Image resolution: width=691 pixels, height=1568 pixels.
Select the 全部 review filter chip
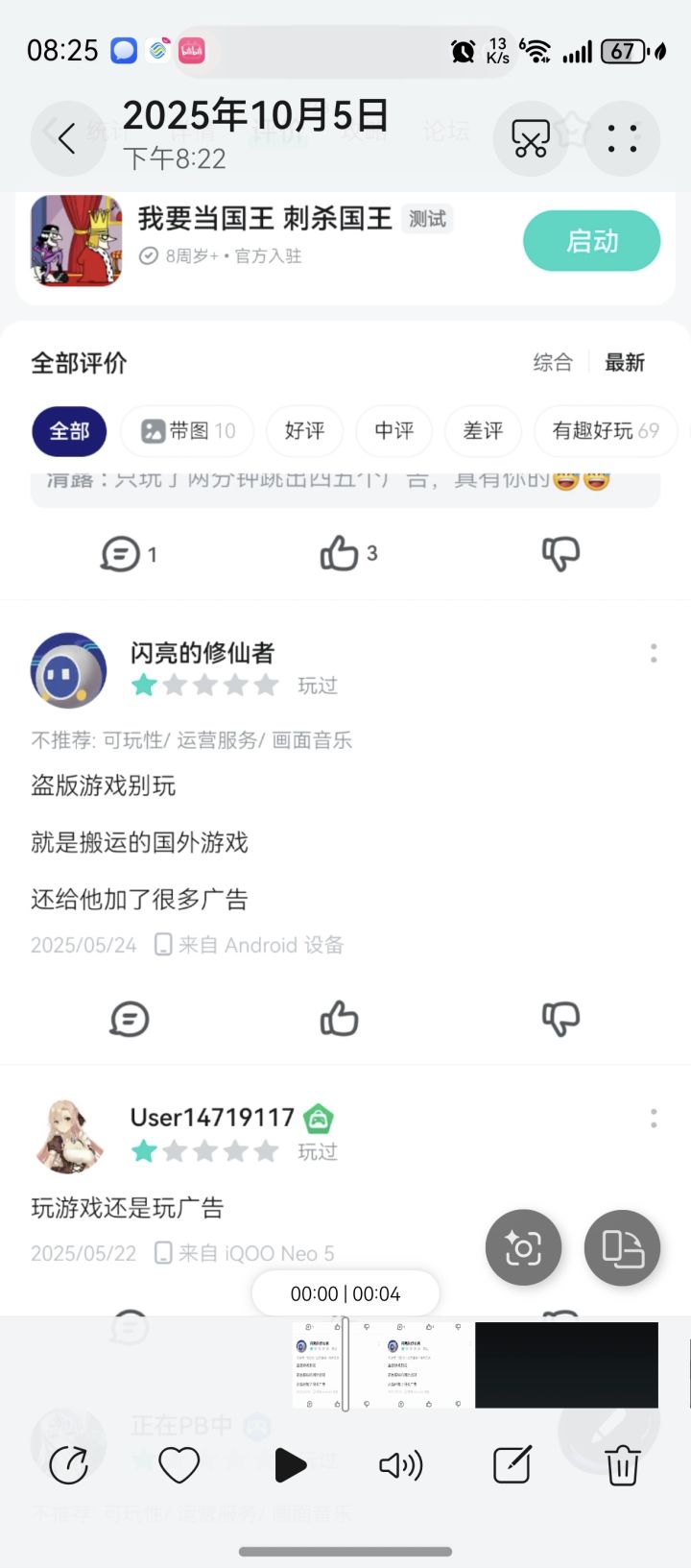68,432
